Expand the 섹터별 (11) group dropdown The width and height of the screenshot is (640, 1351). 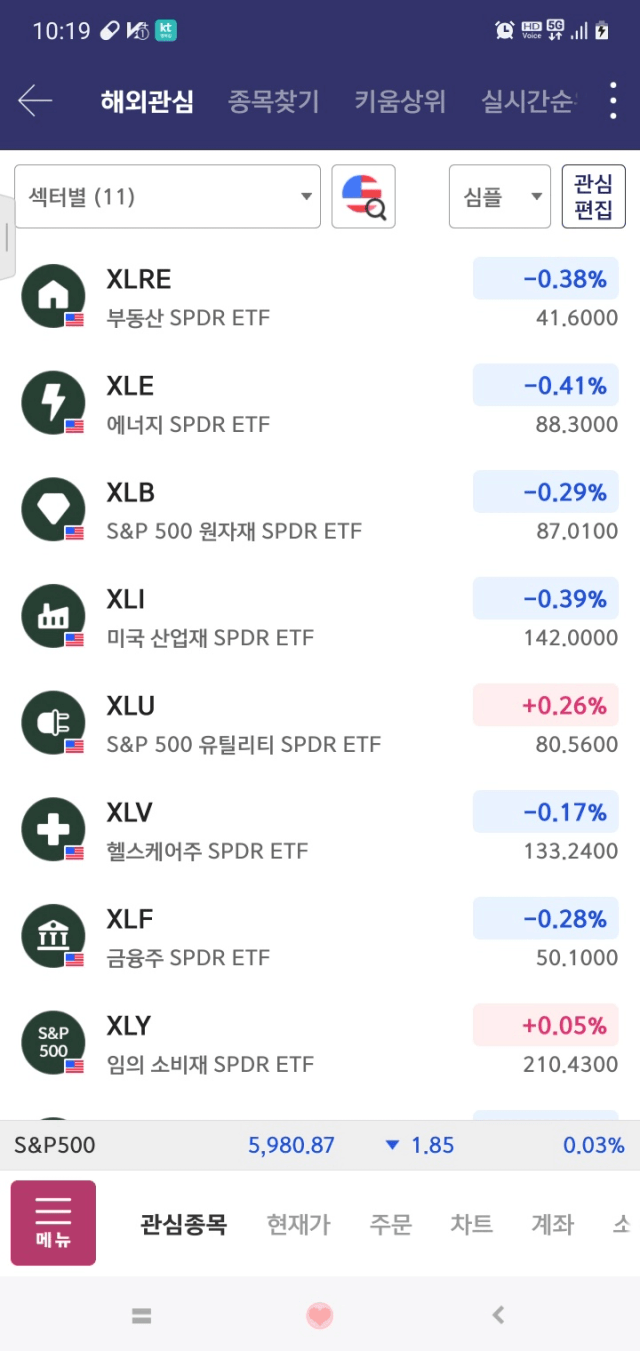[x=167, y=197]
